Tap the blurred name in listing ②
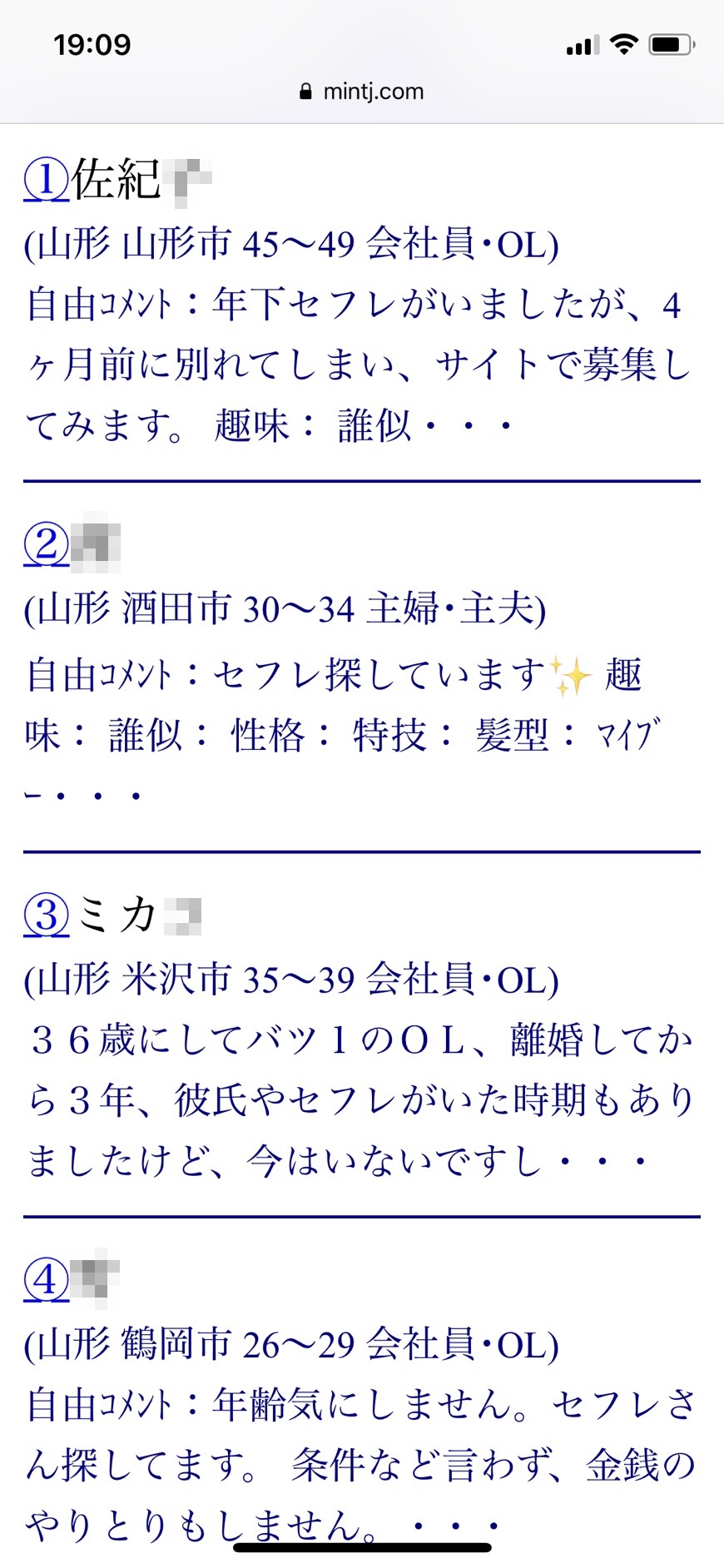Viewport: 724px width, 1568px height. (x=96, y=545)
